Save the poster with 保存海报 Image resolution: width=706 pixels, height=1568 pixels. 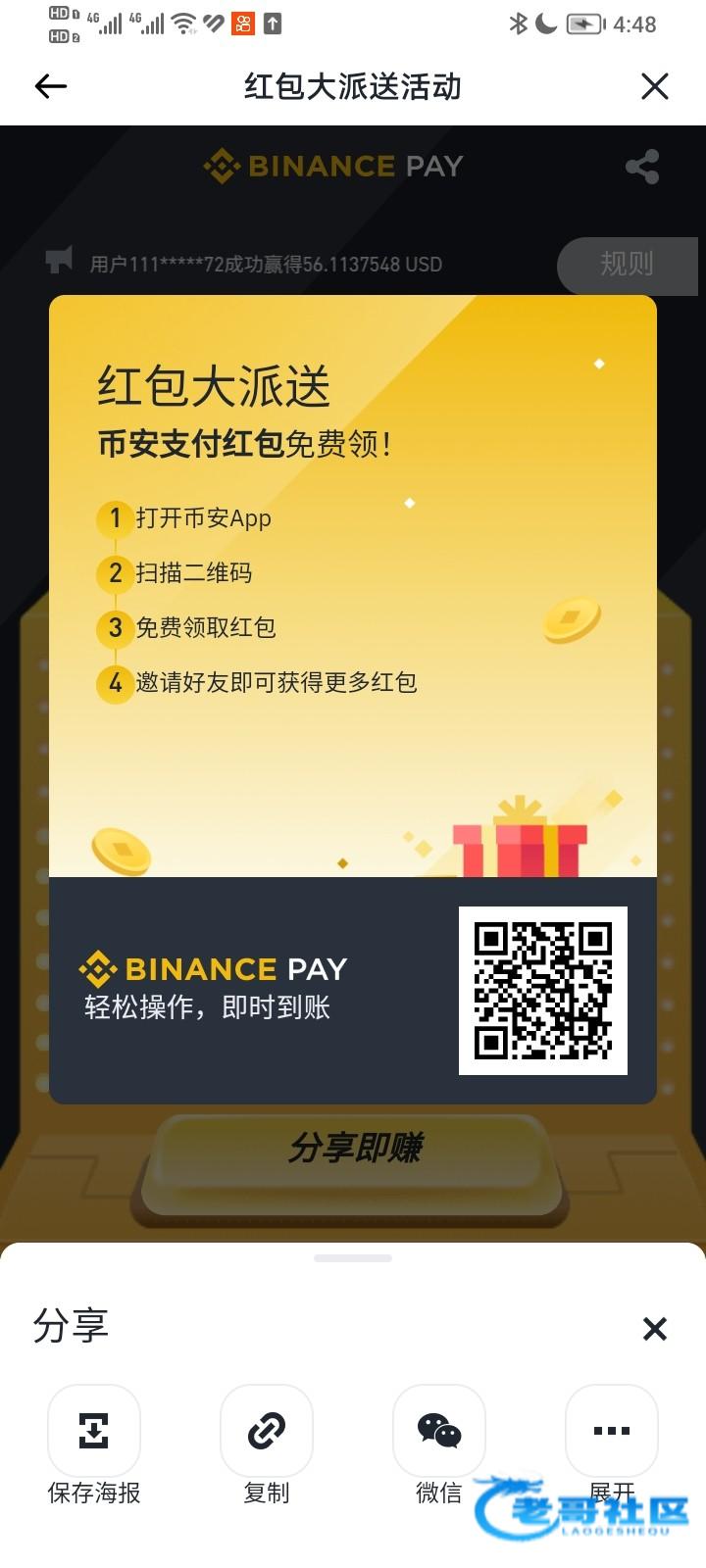pos(94,1431)
